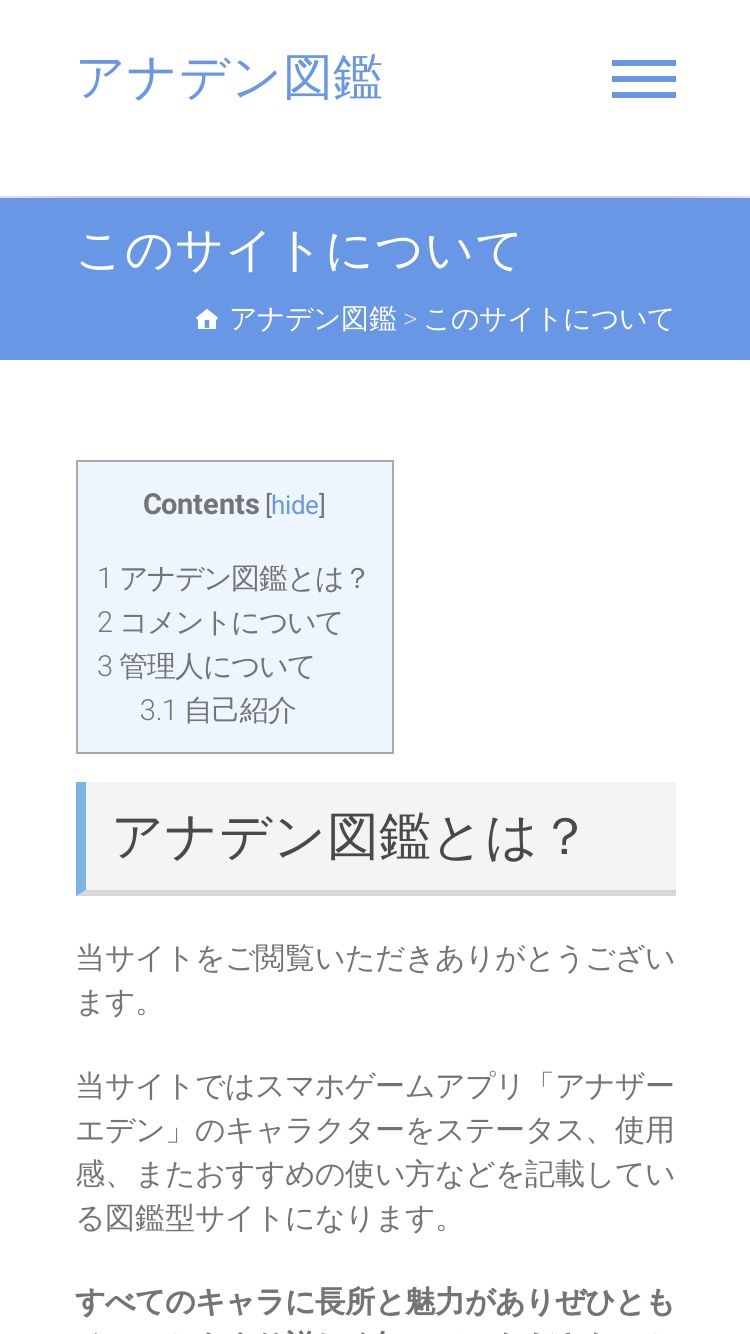Go to アナデン図鑑 home in breadcrumb
This screenshot has height=1334, width=750.
[x=313, y=319]
